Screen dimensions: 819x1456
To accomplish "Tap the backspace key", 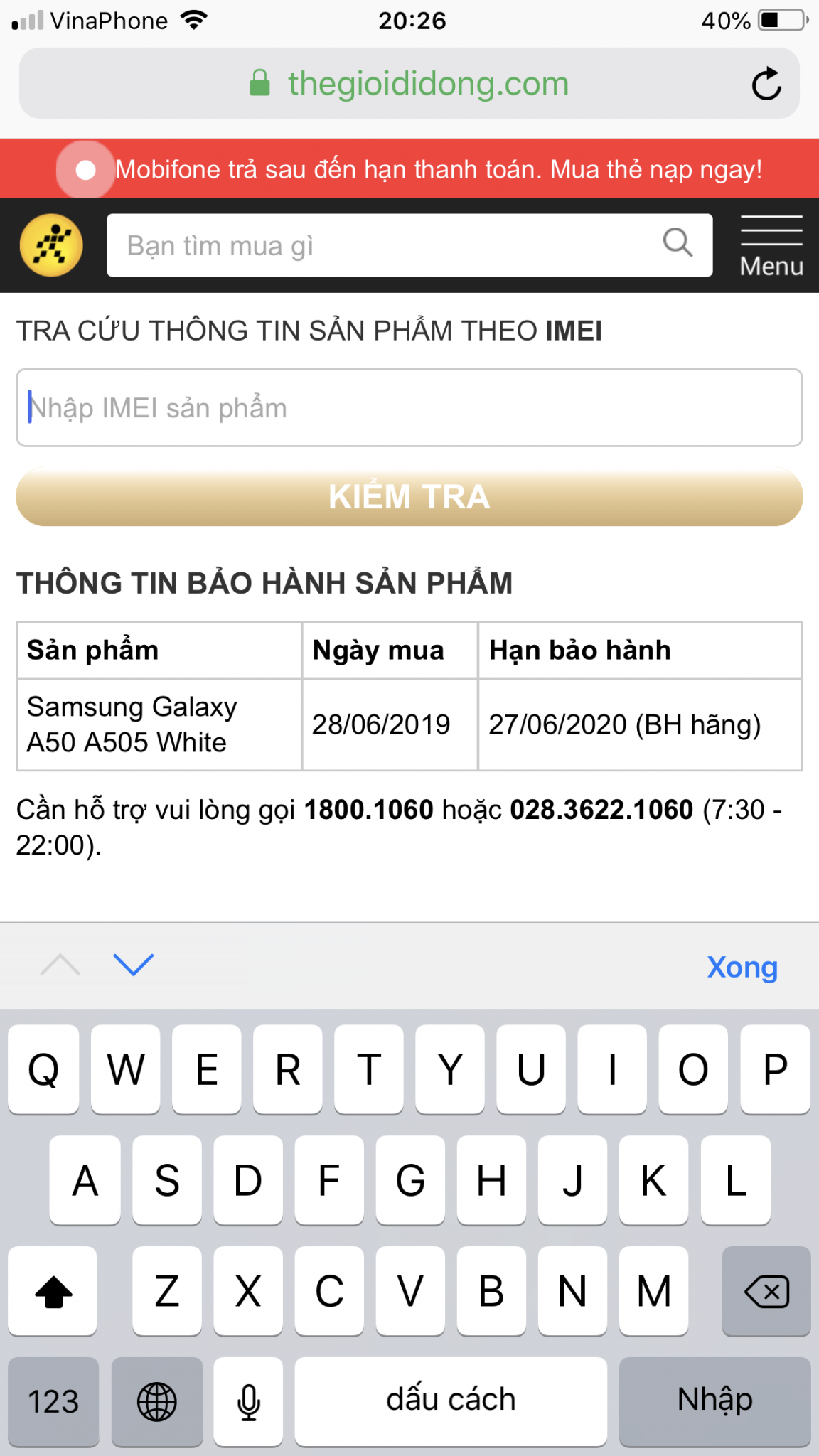I will click(766, 1291).
